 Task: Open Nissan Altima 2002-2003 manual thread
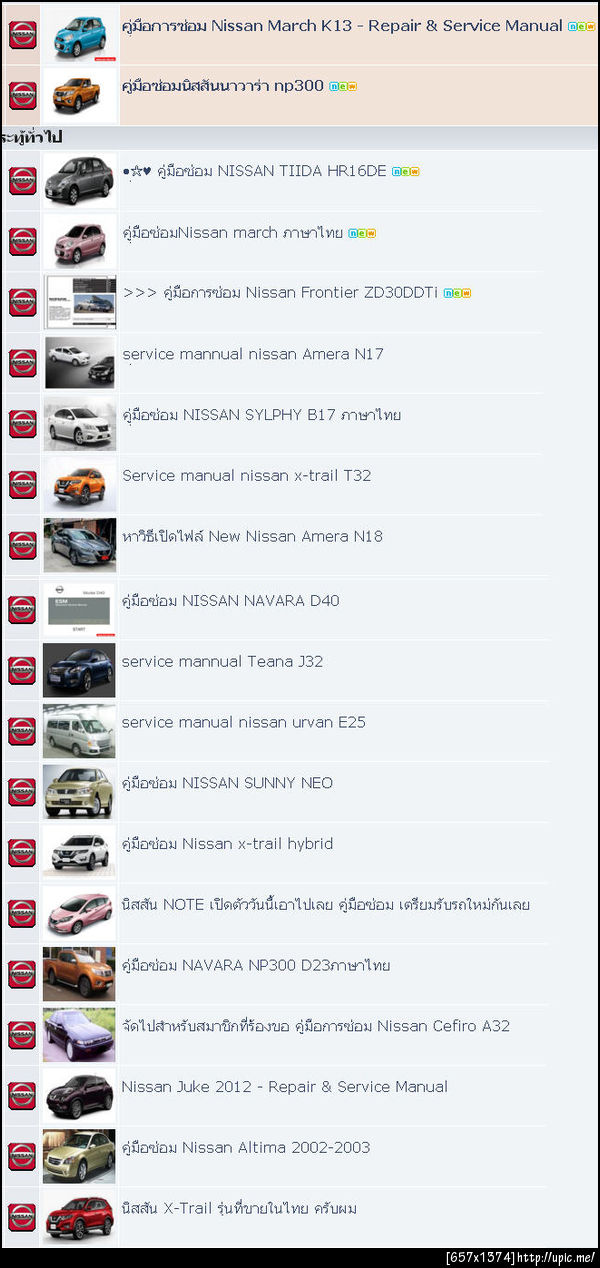click(245, 1148)
